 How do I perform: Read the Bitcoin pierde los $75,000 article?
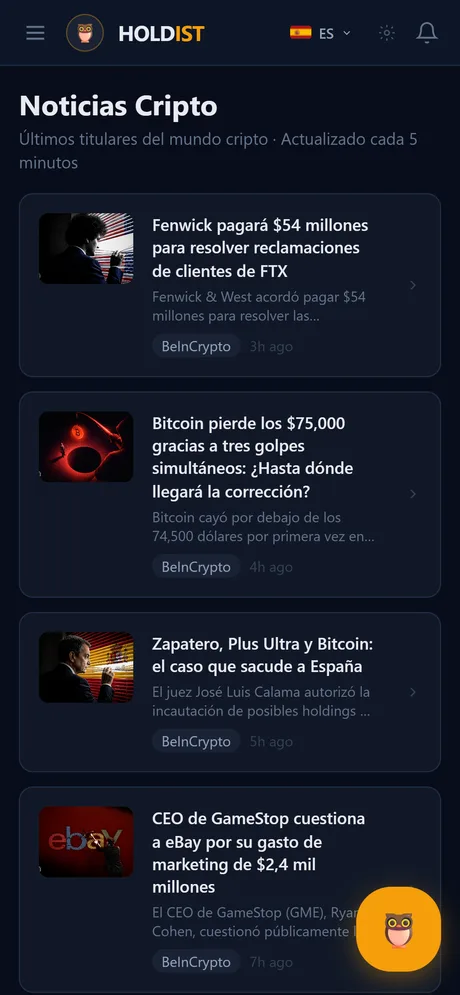click(x=230, y=494)
